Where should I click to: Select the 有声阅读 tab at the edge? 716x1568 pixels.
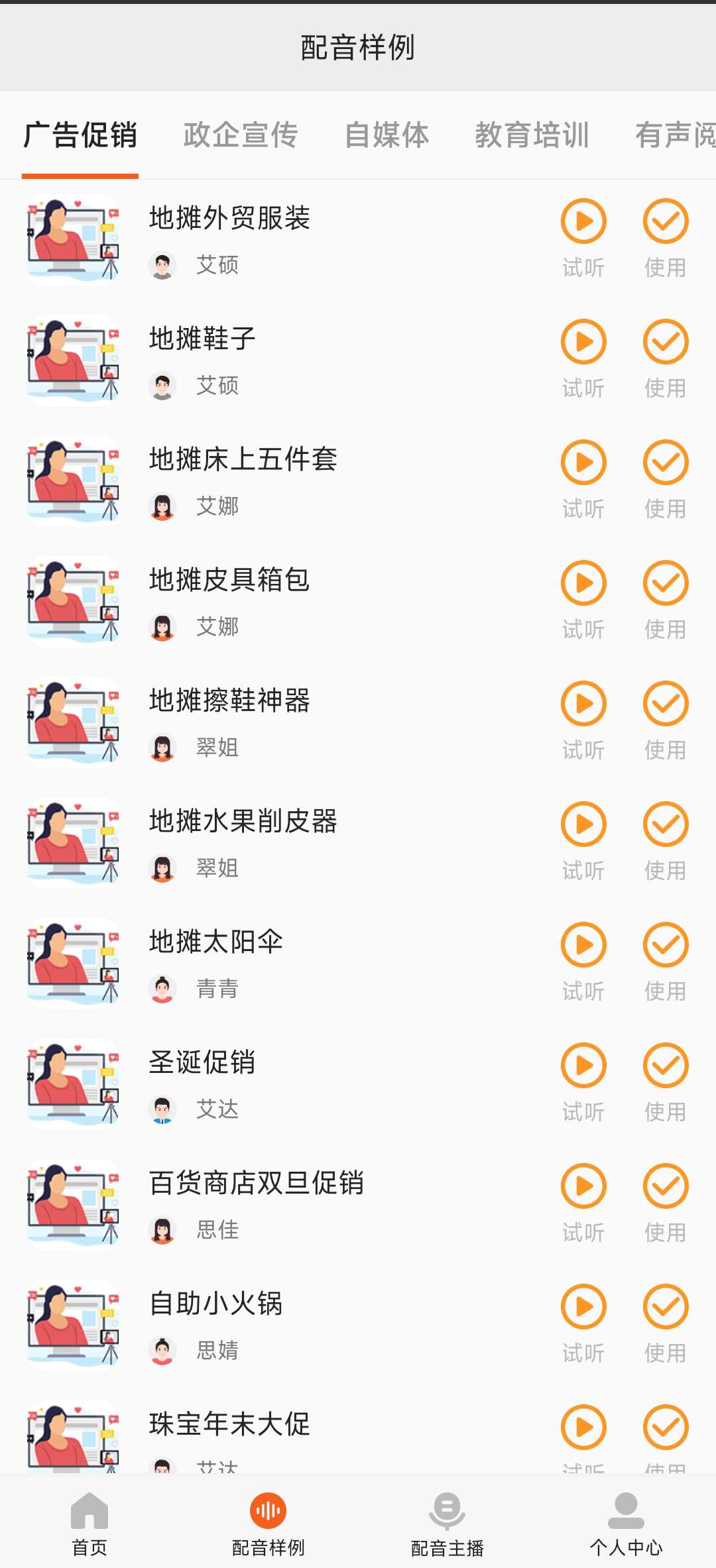click(x=675, y=135)
